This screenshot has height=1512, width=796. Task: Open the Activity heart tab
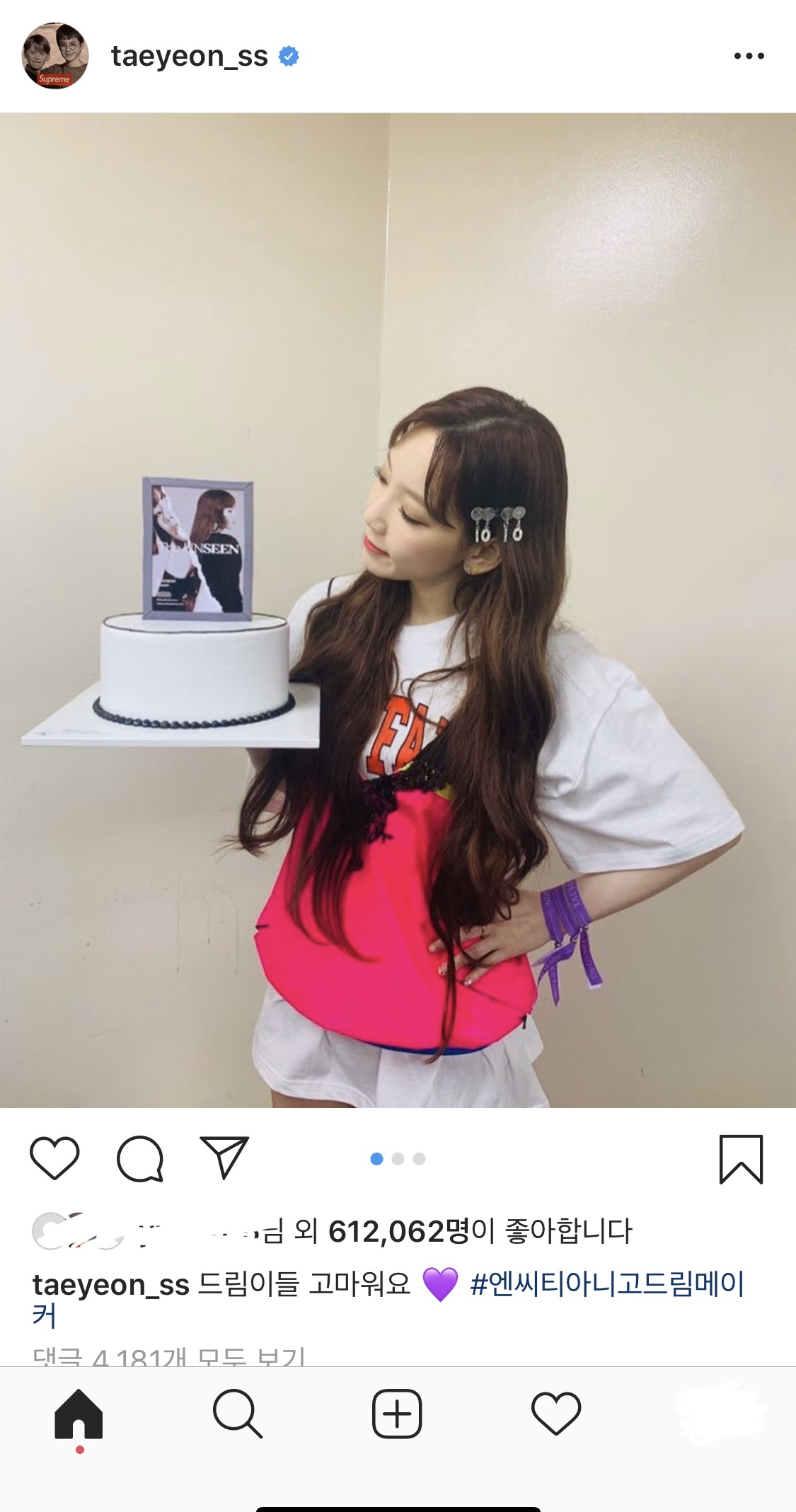(556, 1415)
